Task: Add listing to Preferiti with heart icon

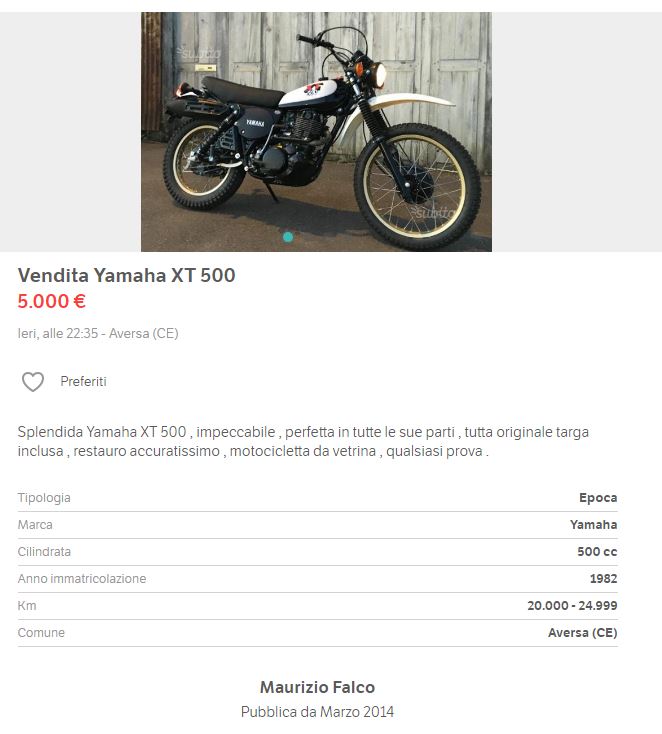Action: [33, 382]
